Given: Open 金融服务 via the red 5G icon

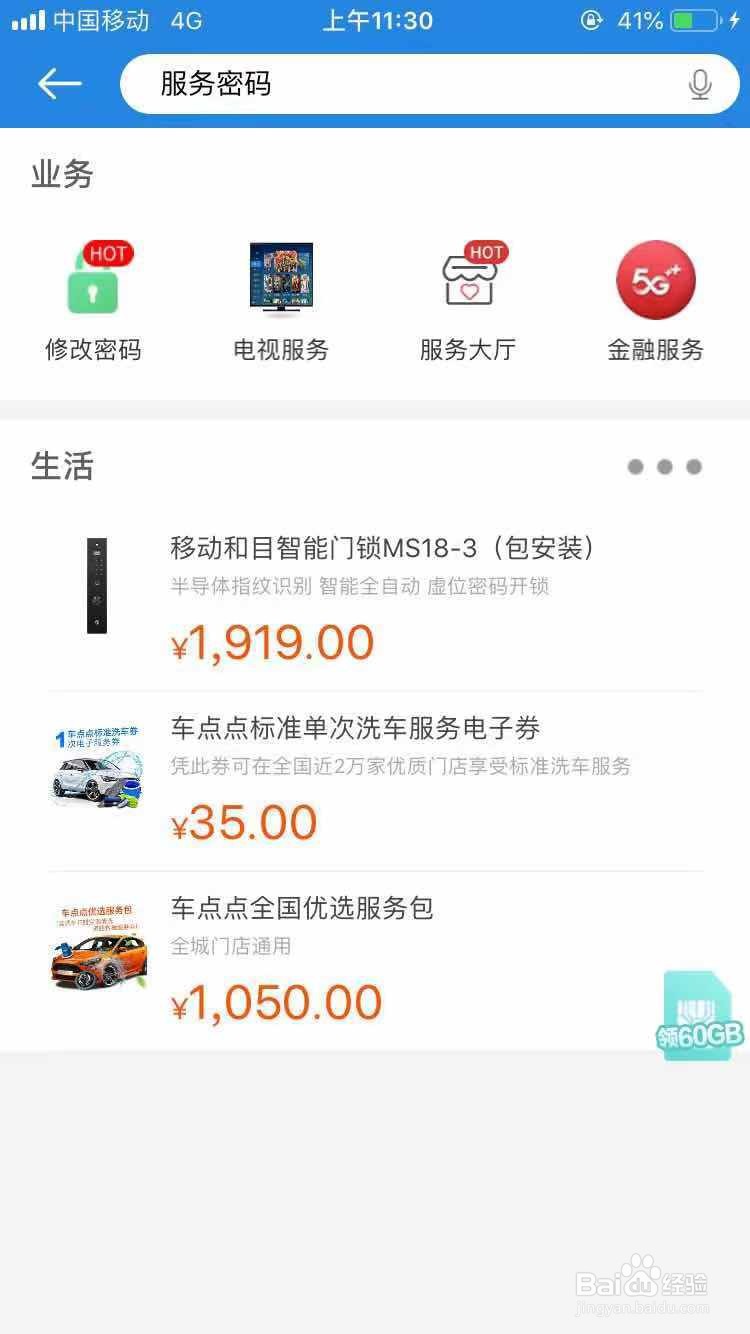Looking at the screenshot, I should (x=655, y=281).
